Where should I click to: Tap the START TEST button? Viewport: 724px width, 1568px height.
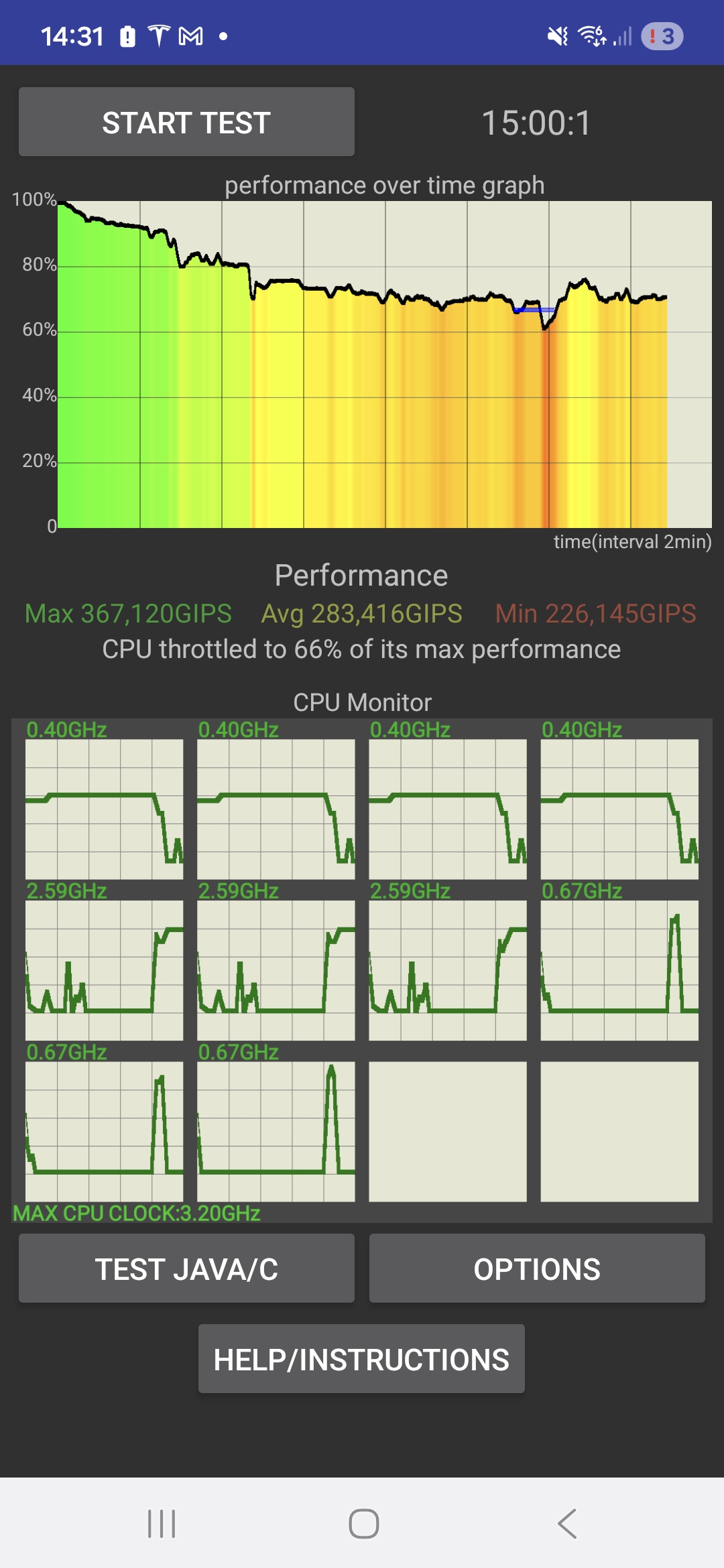coord(186,122)
